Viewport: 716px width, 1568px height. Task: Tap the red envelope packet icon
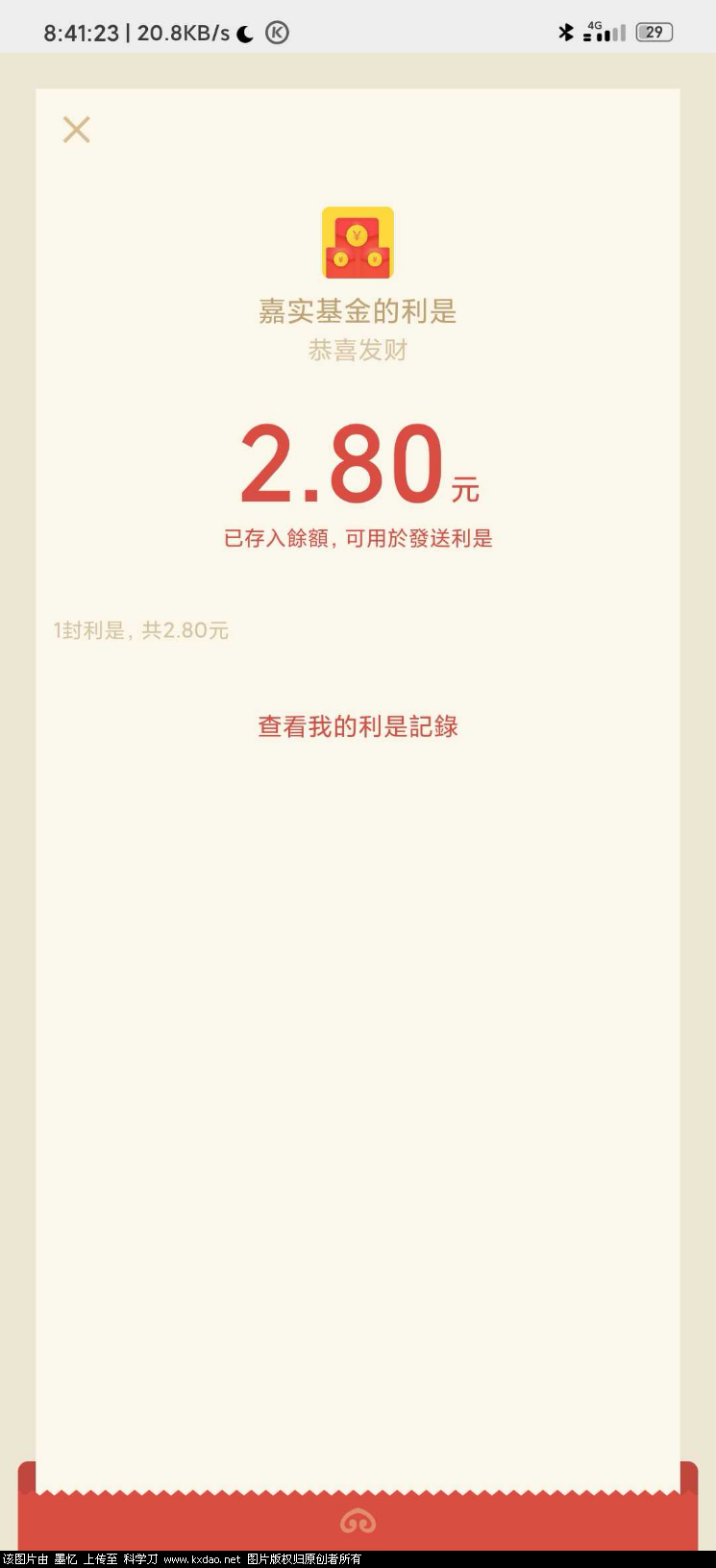pyautogui.click(x=358, y=243)
